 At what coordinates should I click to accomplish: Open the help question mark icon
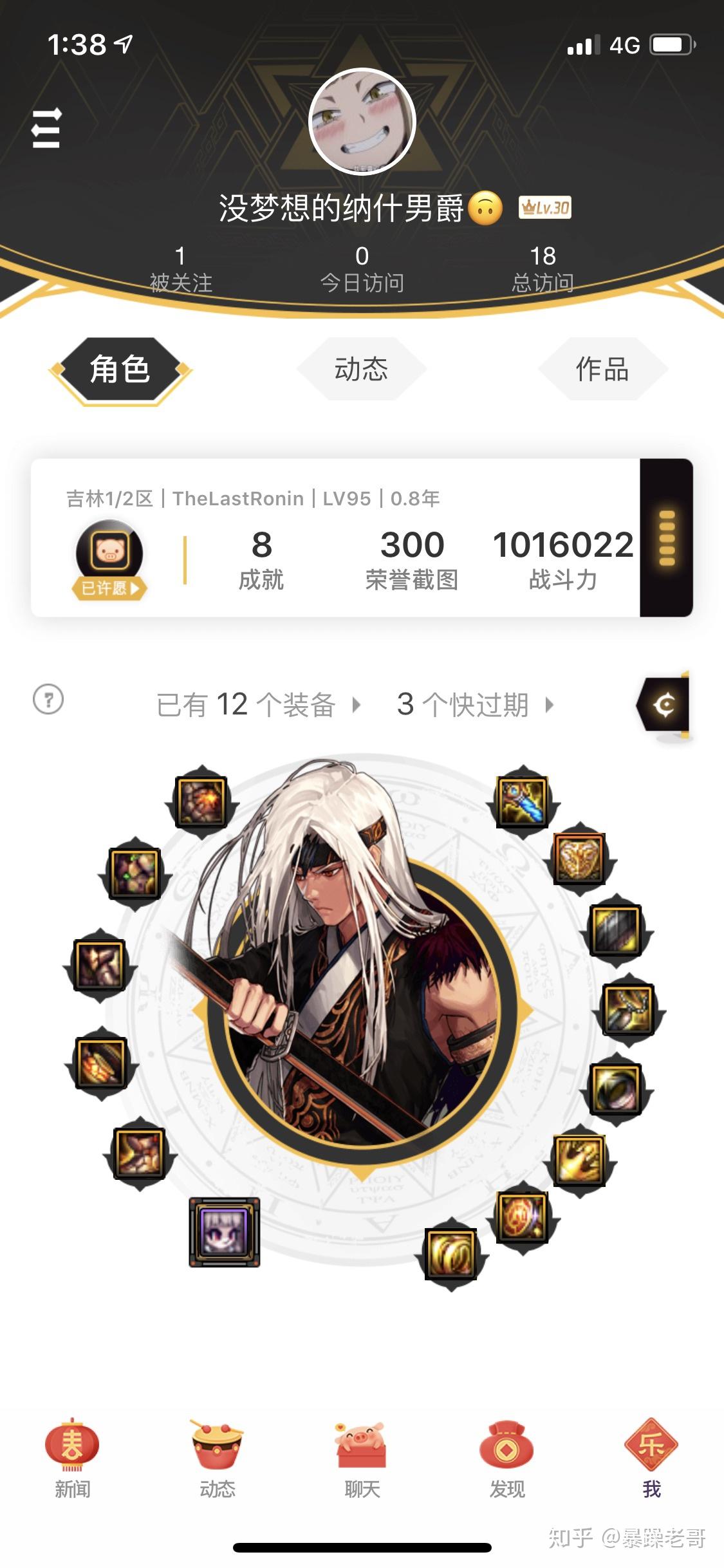point(48,700)
